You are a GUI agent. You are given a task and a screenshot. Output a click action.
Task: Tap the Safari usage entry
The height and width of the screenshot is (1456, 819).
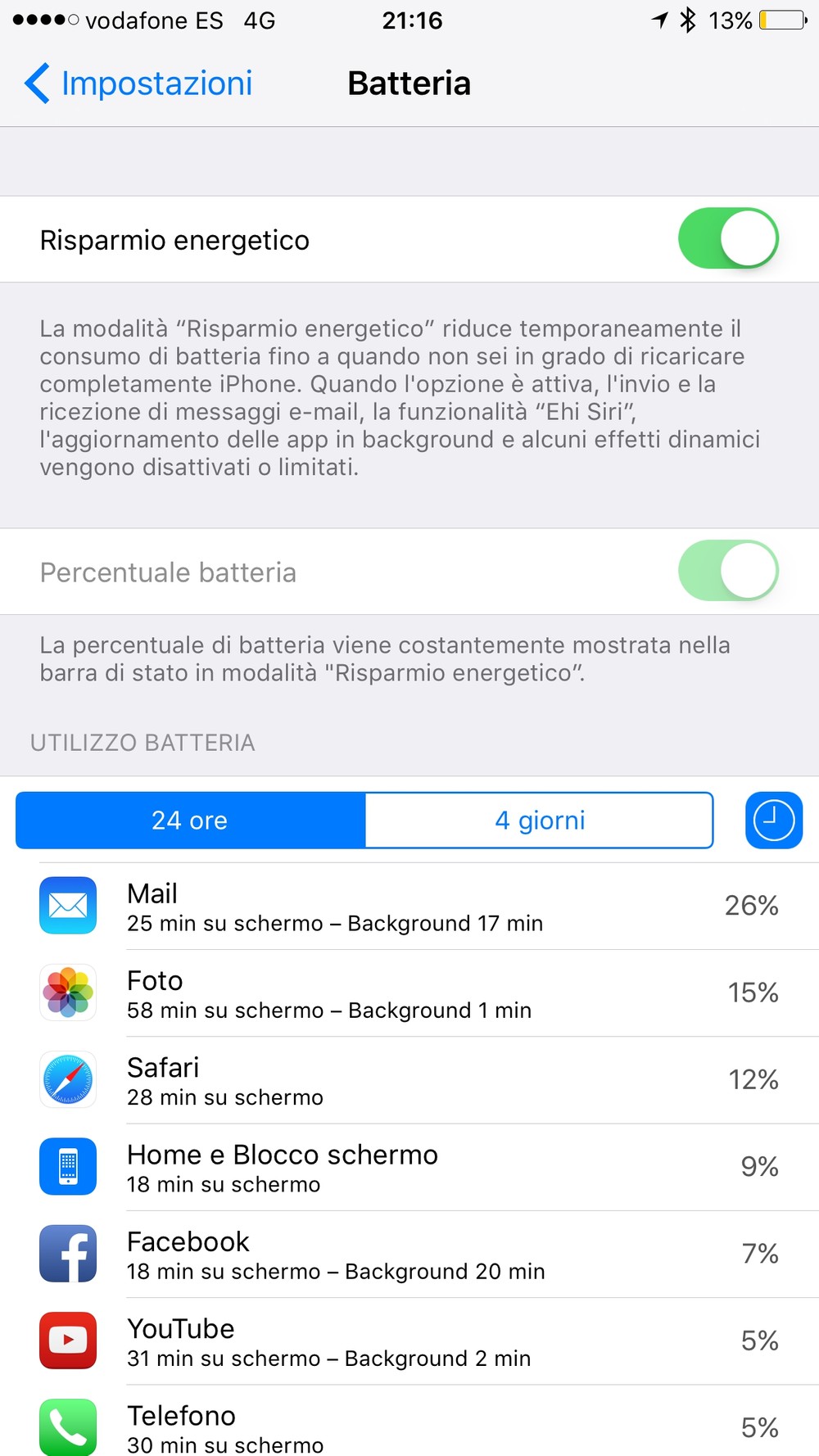click(x=409, y=1080)
